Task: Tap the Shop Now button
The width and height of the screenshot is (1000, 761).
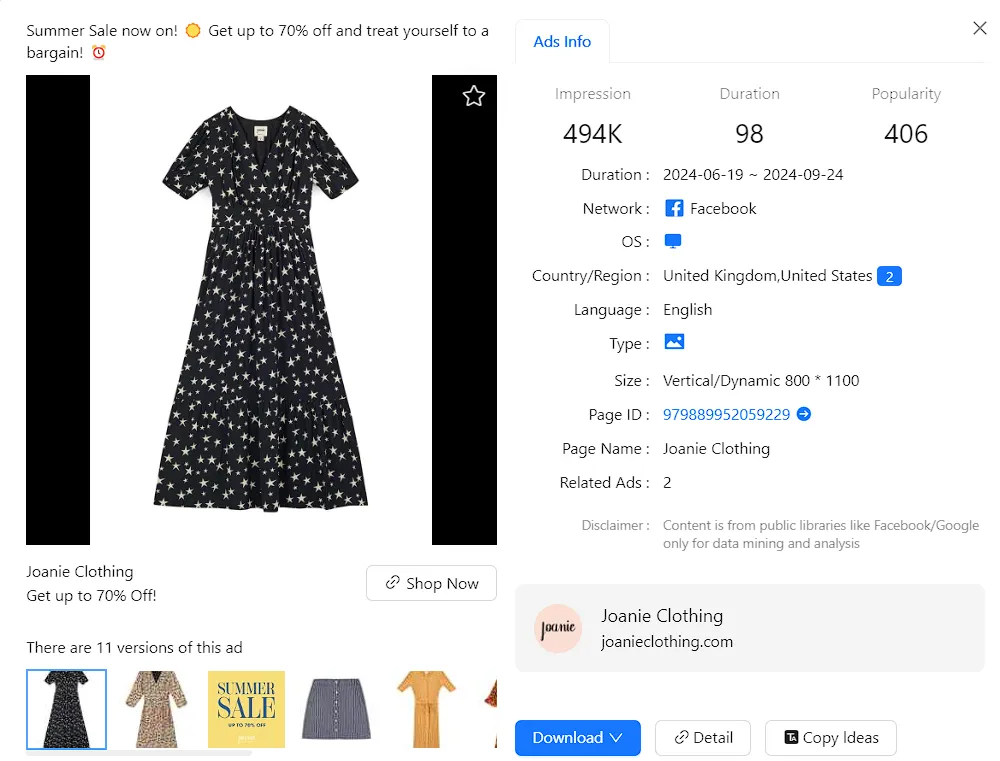Action: 432,583
